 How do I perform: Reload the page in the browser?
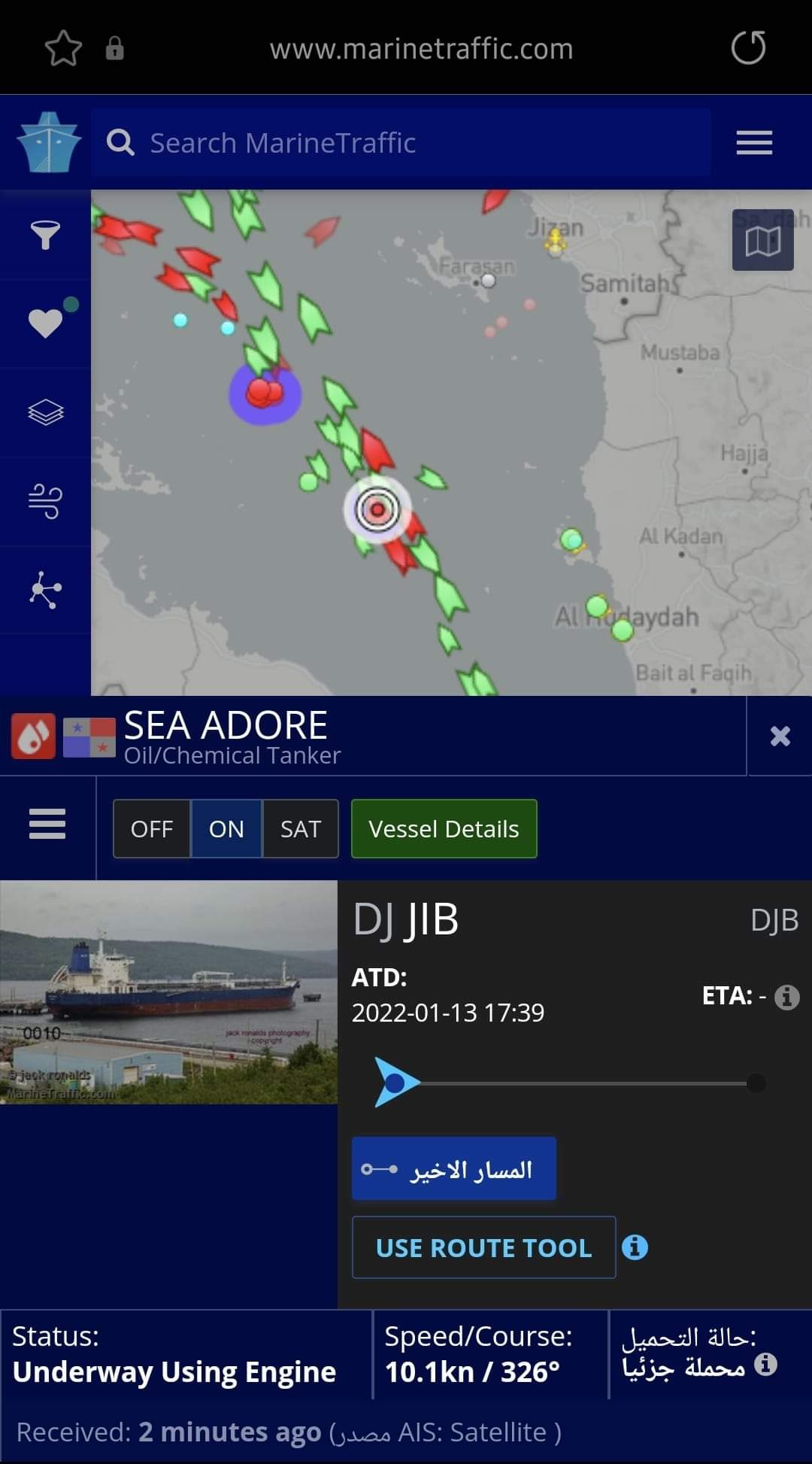[x=748, y=48]
